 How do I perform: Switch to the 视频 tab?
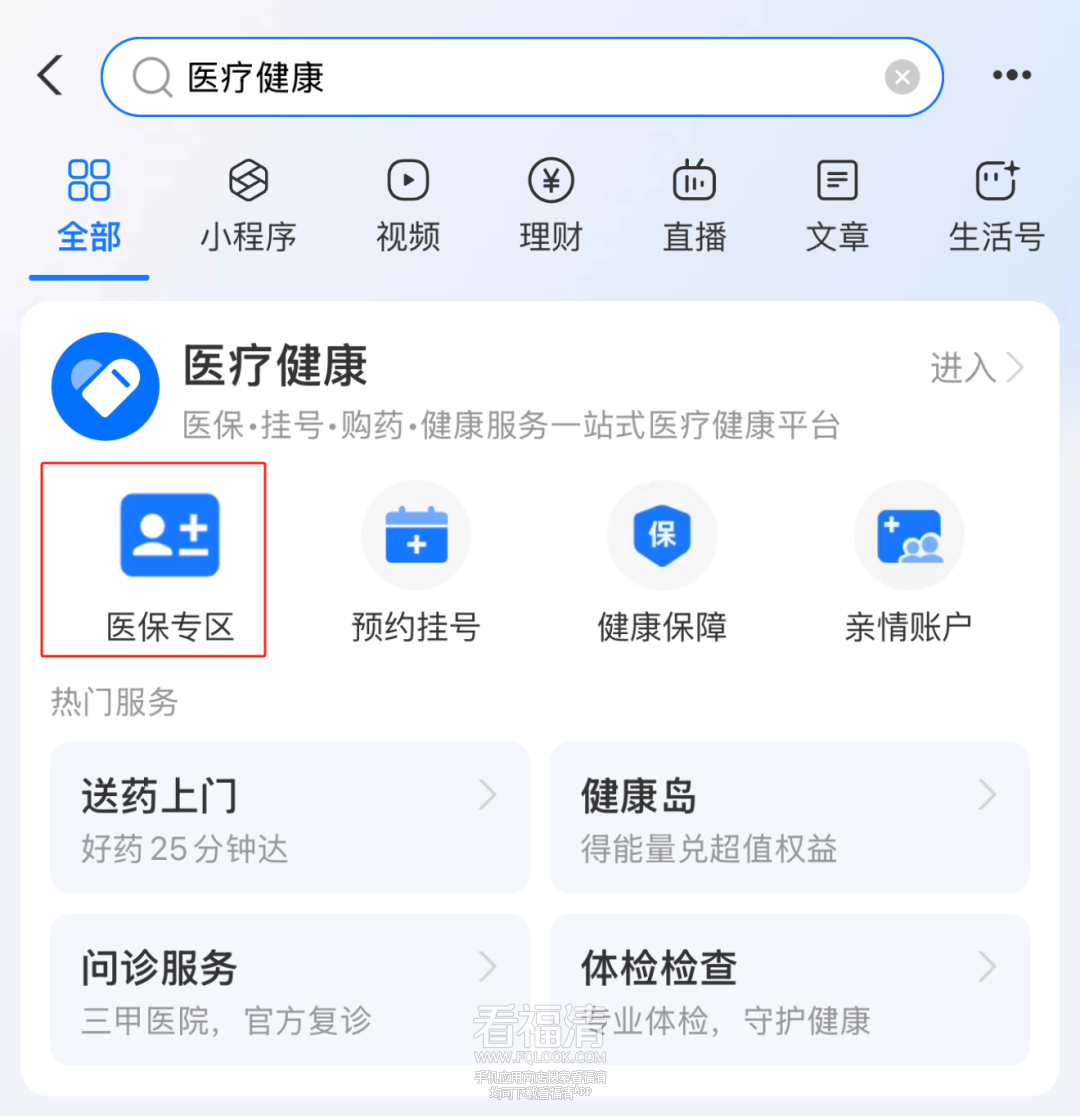pos(408,206)
